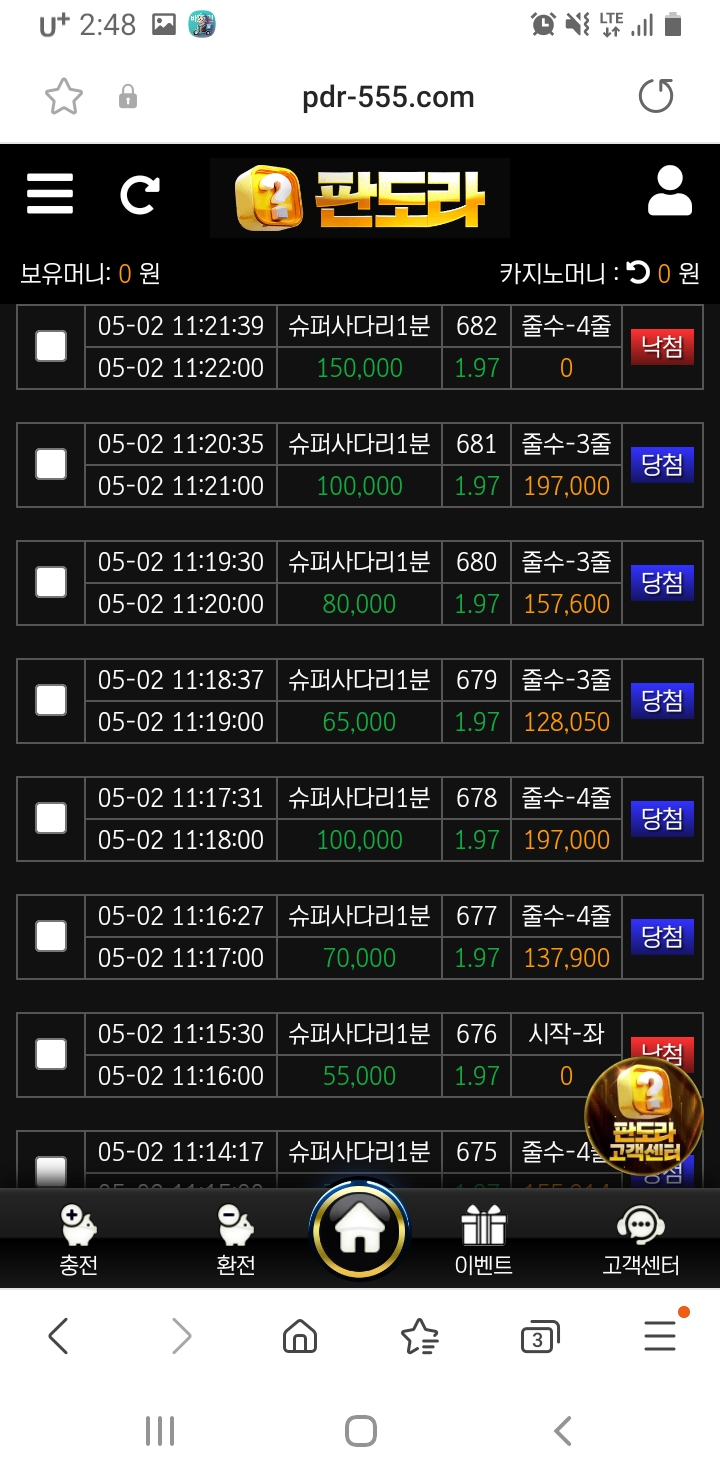Viewport: 720px width, 1480px height.
Task: Select the round 678 bet checkbox
Action: click(x=51, y=819)
